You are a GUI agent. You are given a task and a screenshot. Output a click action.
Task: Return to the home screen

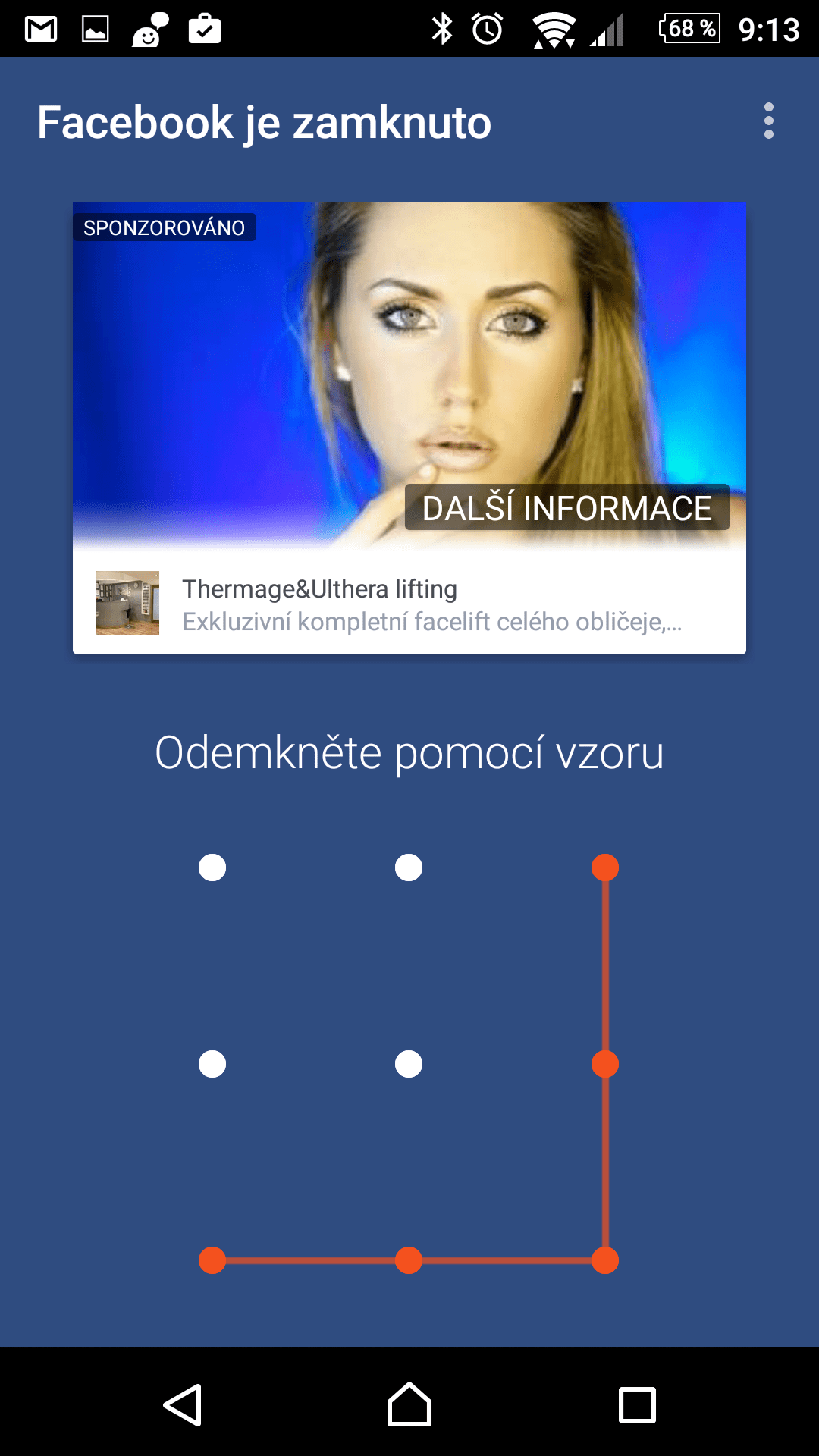pyautogui.click(x=409, y=1404)
